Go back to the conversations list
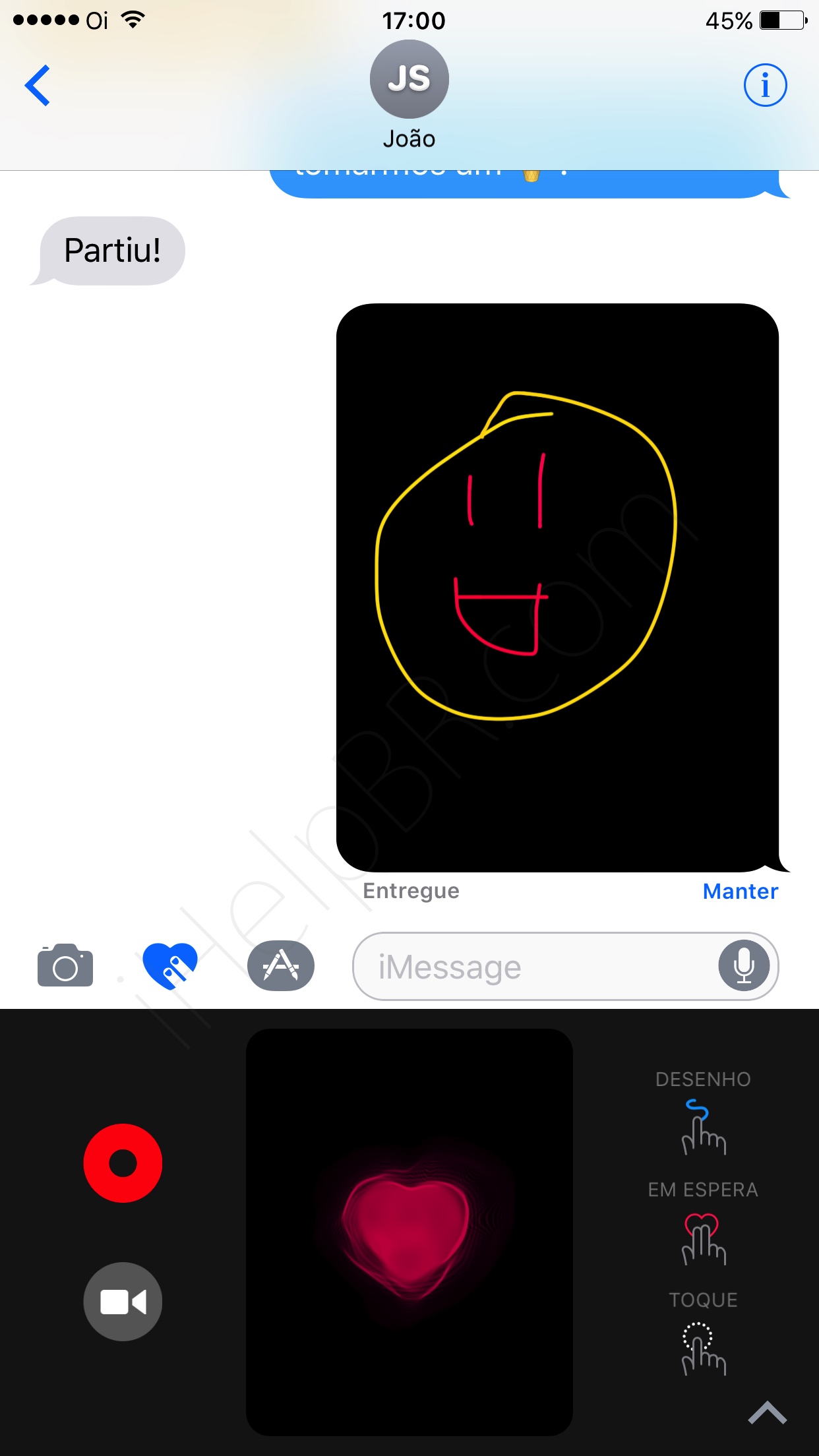 coord(38,86)
